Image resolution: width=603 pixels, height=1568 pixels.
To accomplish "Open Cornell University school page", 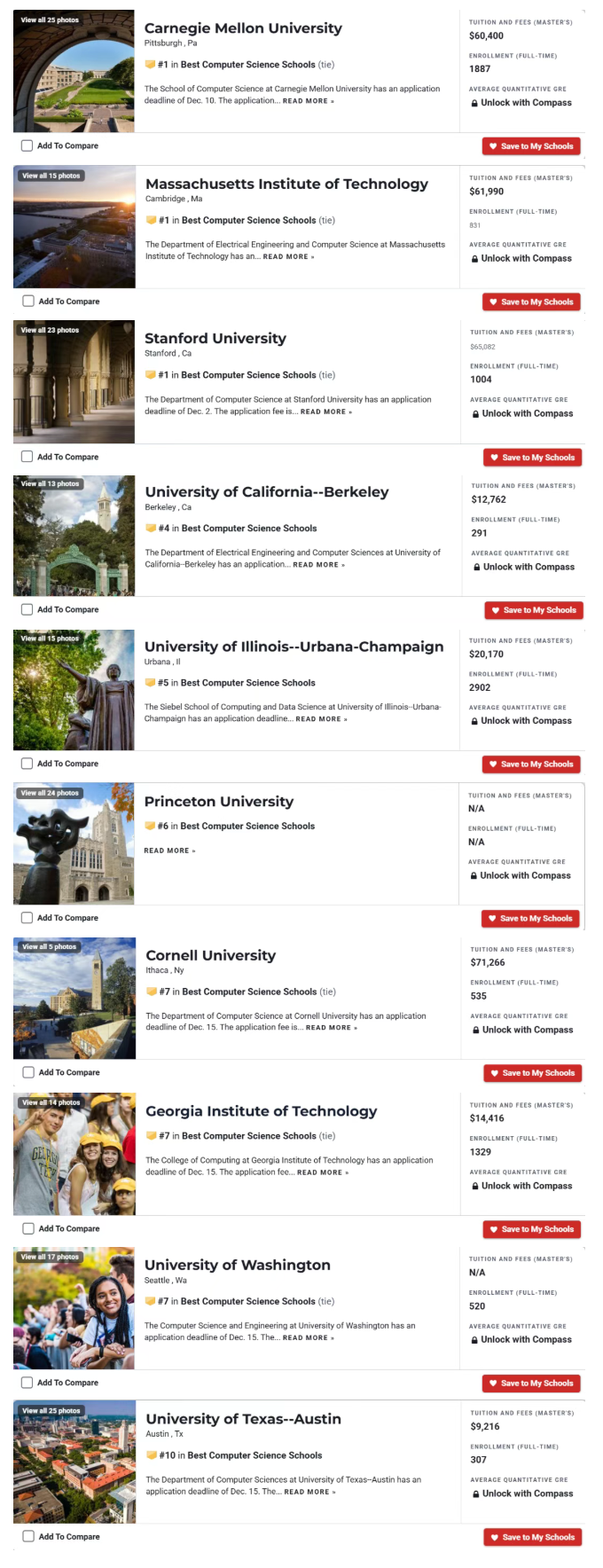I will tap(210, 956).
